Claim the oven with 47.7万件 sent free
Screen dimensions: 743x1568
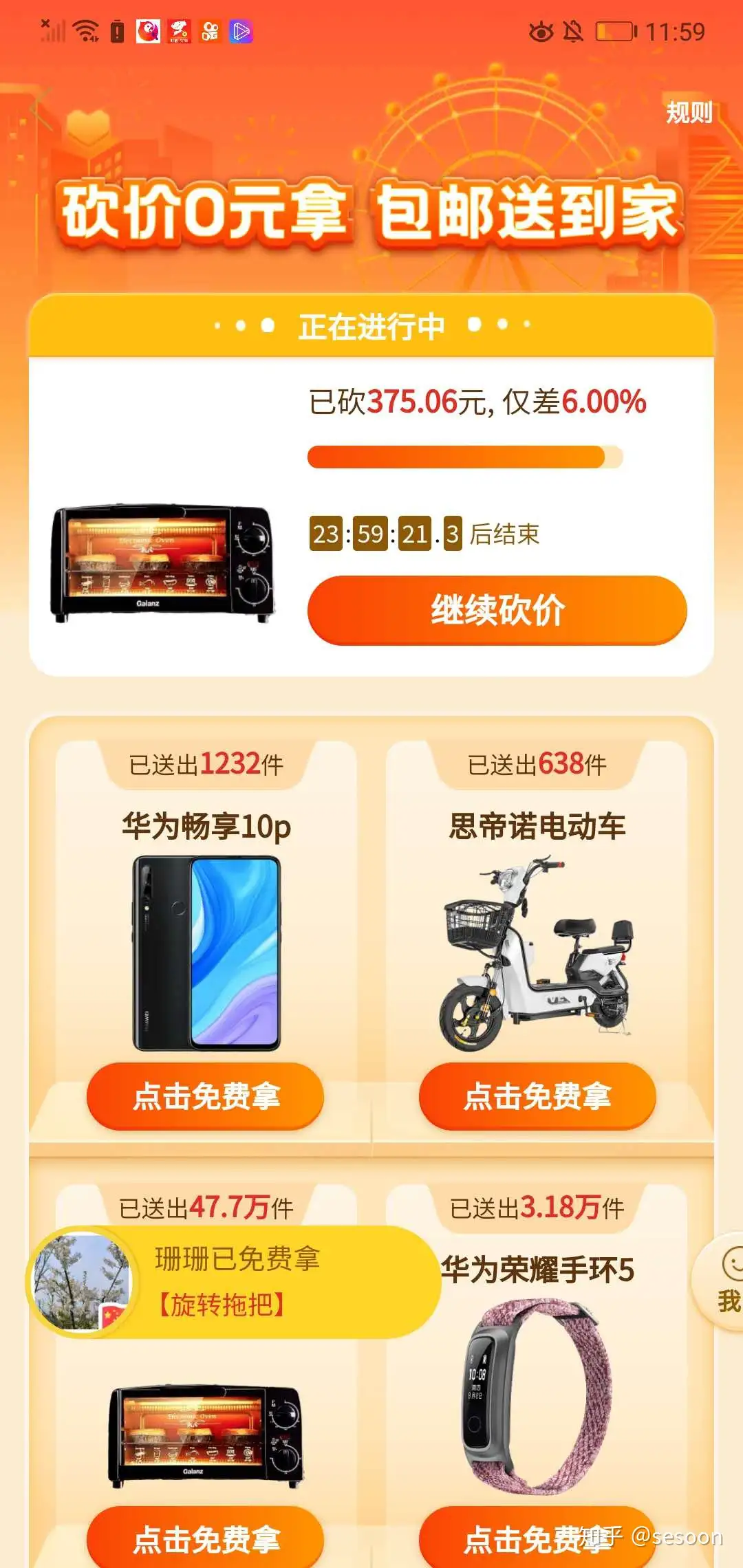click(x=205, y=1538)
